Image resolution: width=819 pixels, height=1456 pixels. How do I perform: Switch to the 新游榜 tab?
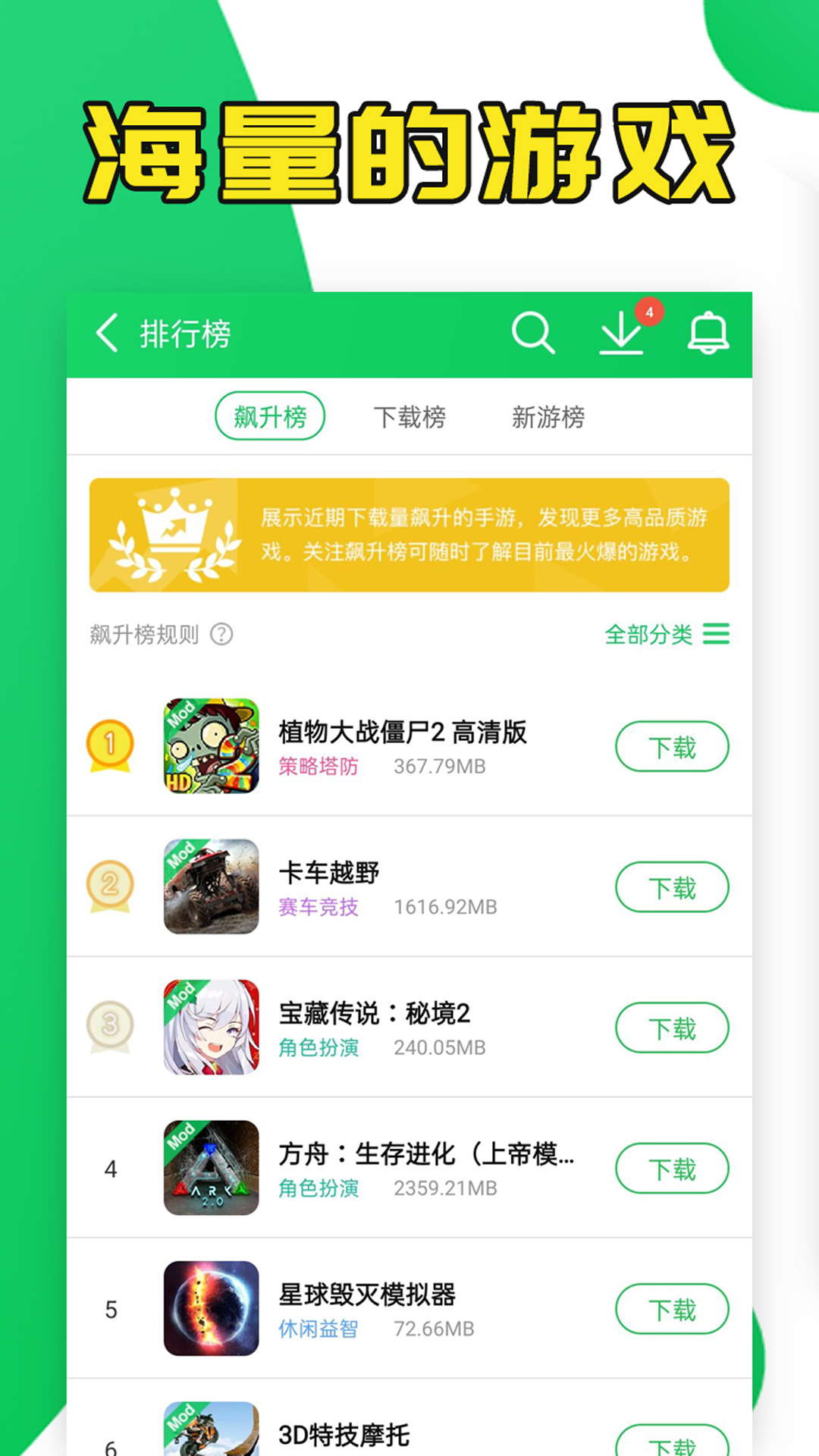[x=549, y=416]
